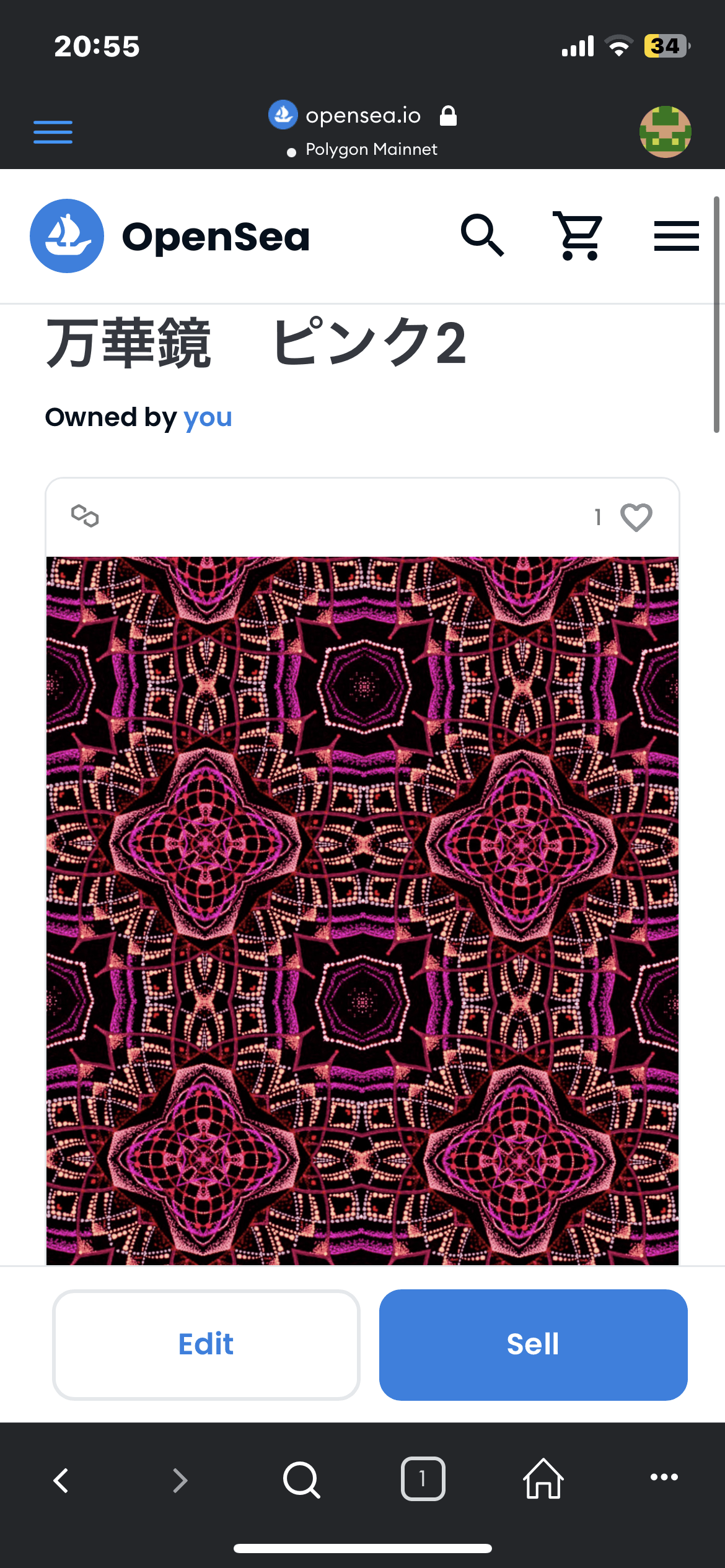The width and height of the screenshot is (725, 1568).
Task: Go to the browser home page
Action: (543, 1479)
